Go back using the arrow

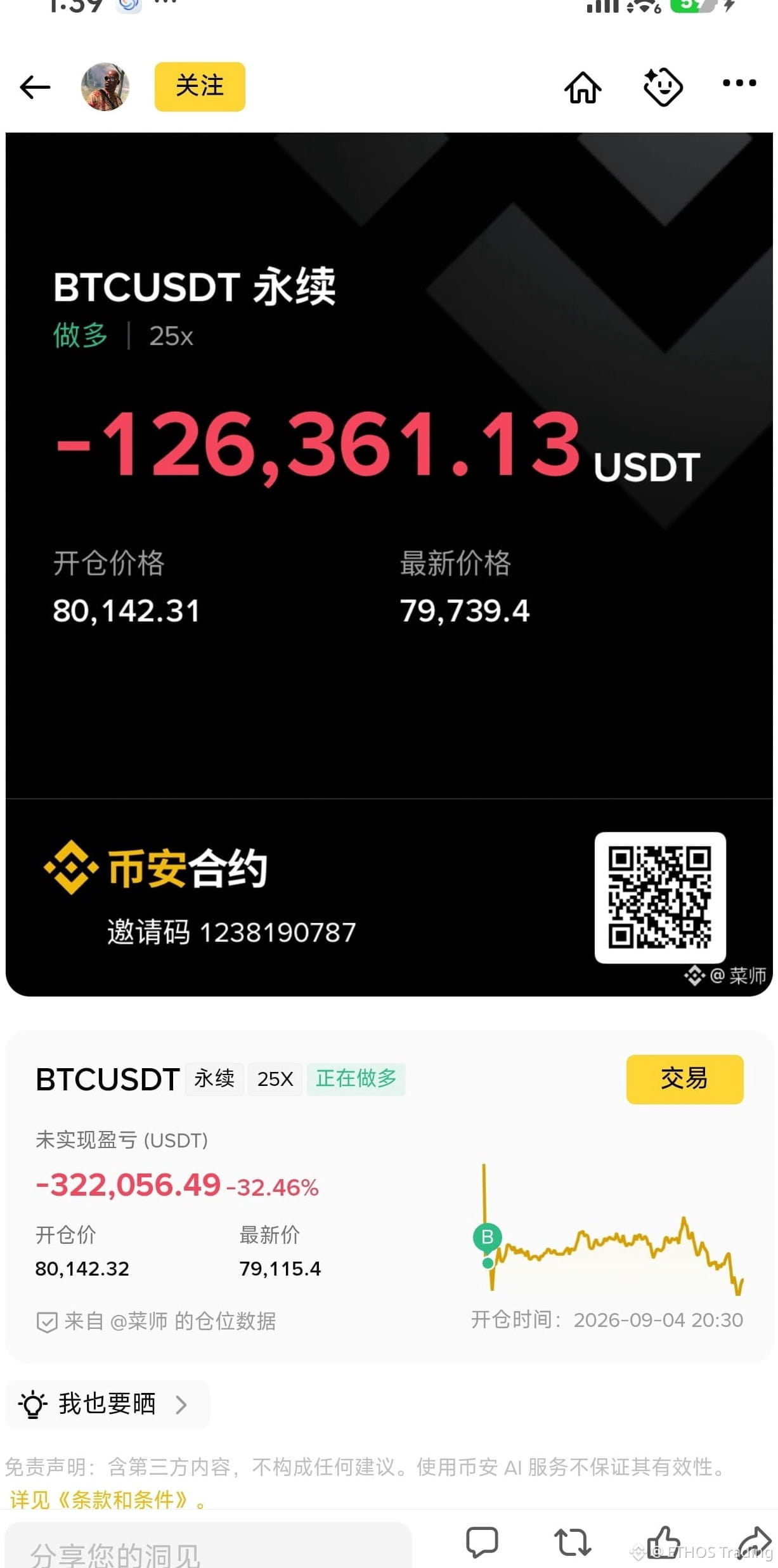tap(35, 87)
